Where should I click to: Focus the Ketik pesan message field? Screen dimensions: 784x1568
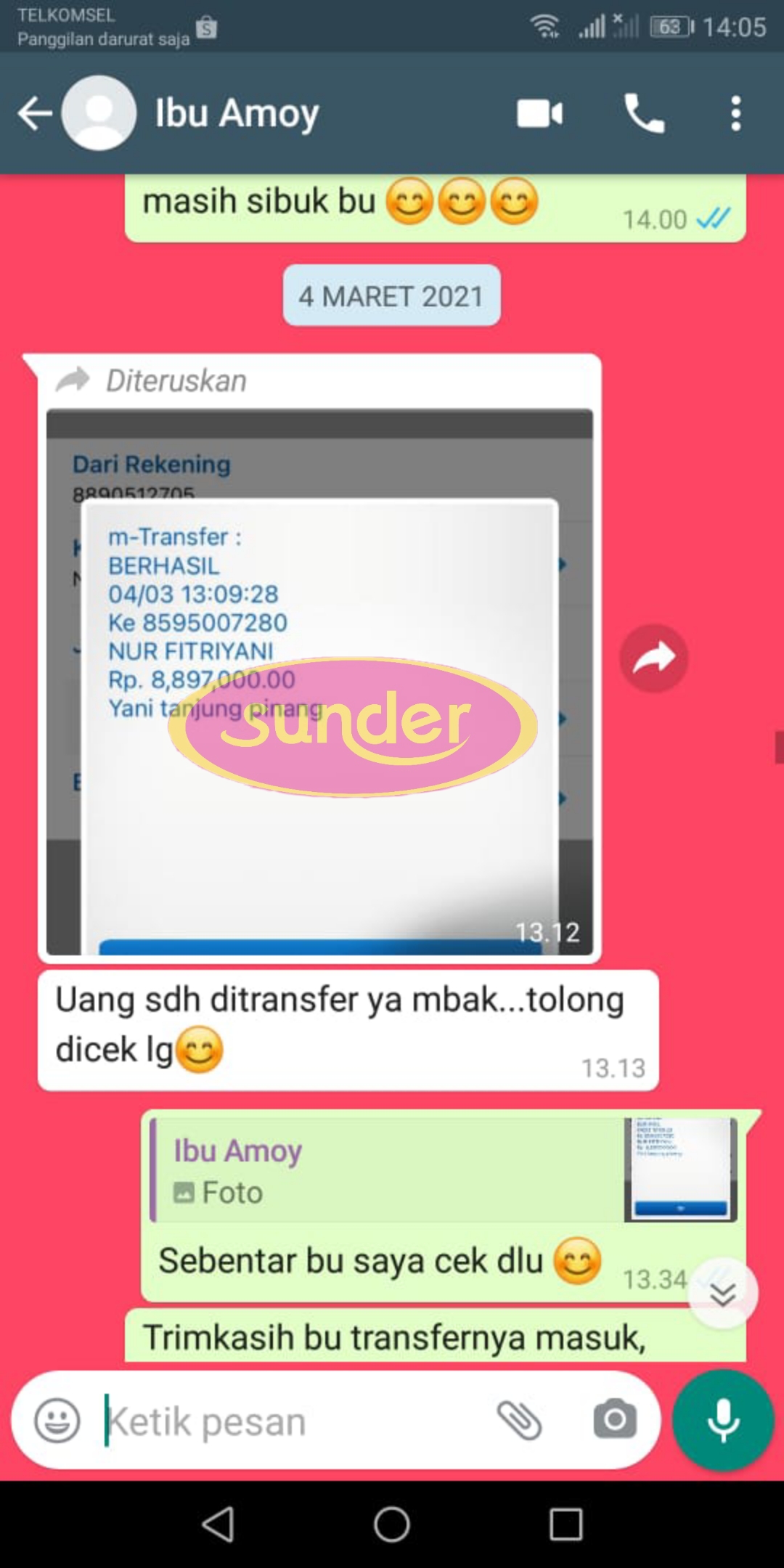point(290,1421)
